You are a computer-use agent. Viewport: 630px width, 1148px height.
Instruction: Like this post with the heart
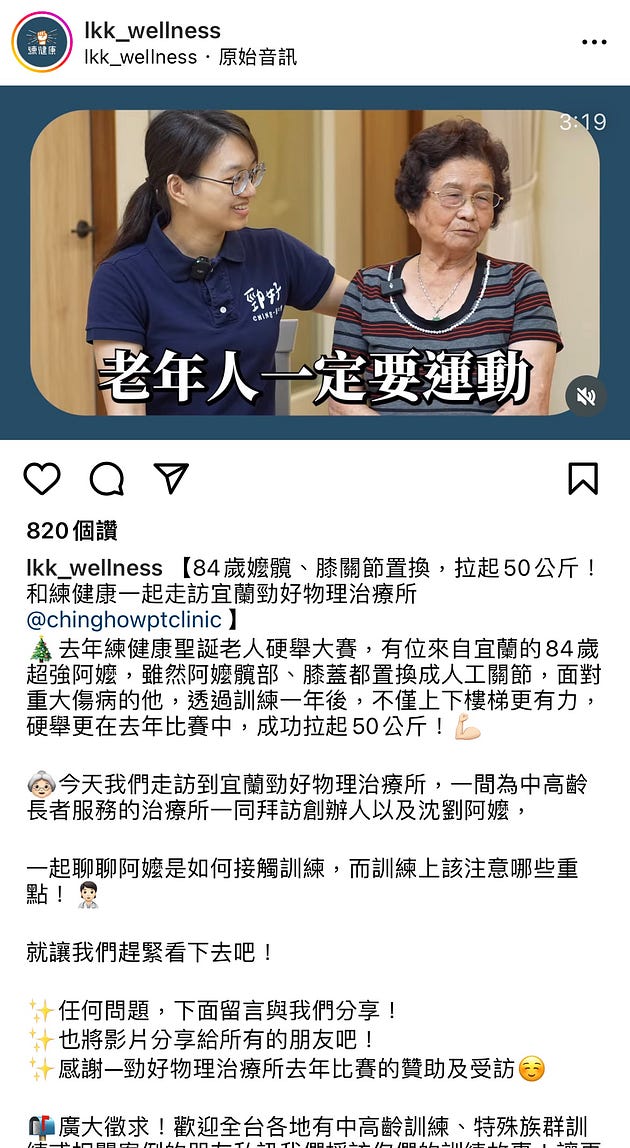[42, 479]
